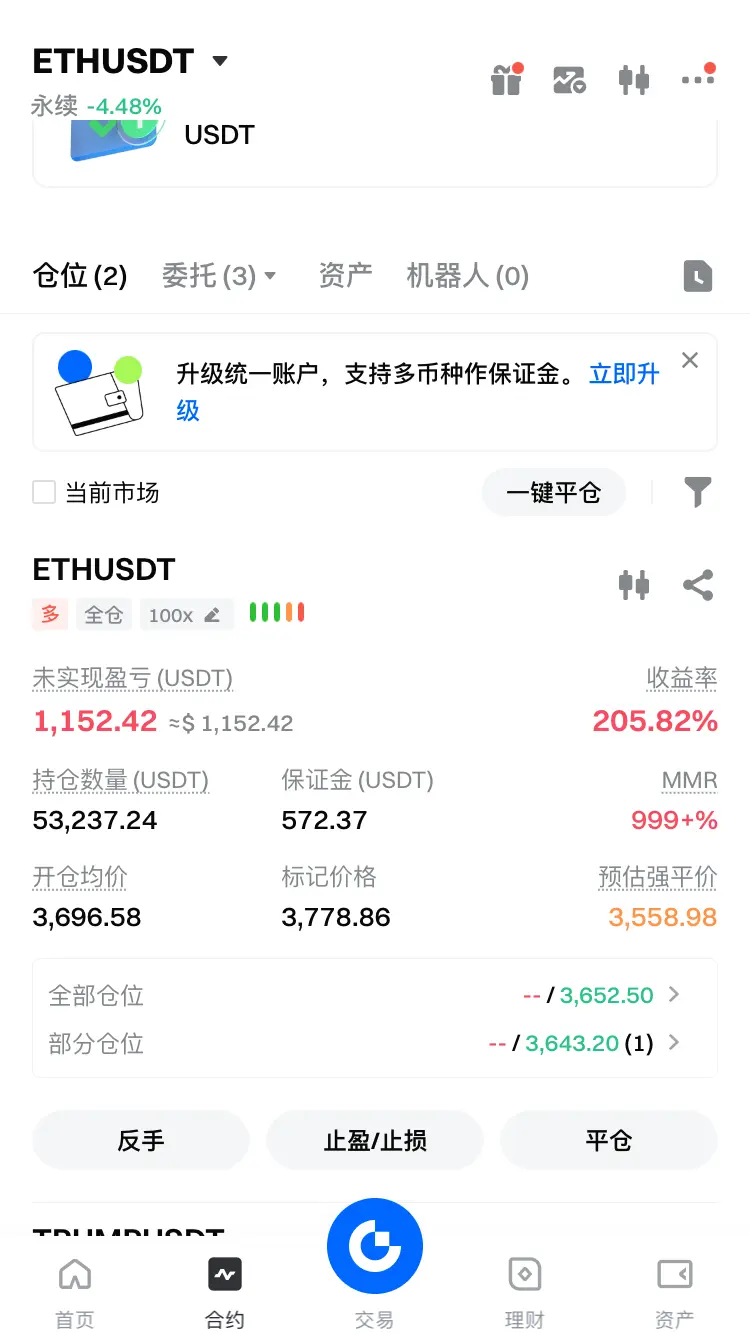Switch to the 委托 (3) tab
The height and width of the screenshot is (1334, 750).
(x=219, y=276)
